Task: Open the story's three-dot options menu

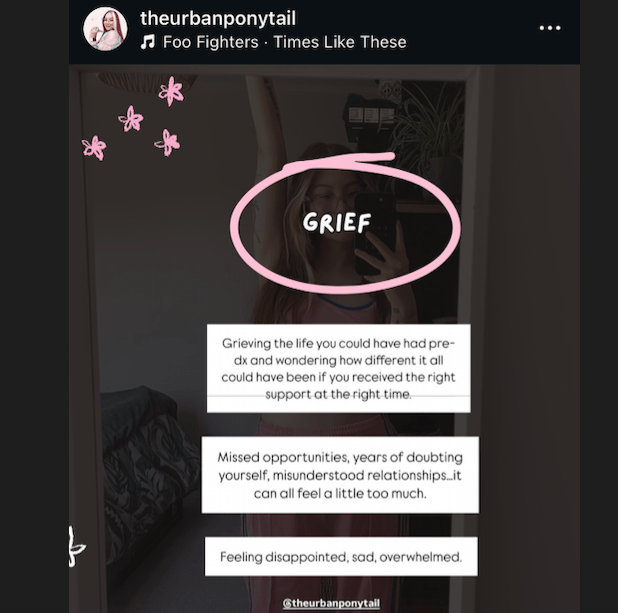Action: coord(550,28)
